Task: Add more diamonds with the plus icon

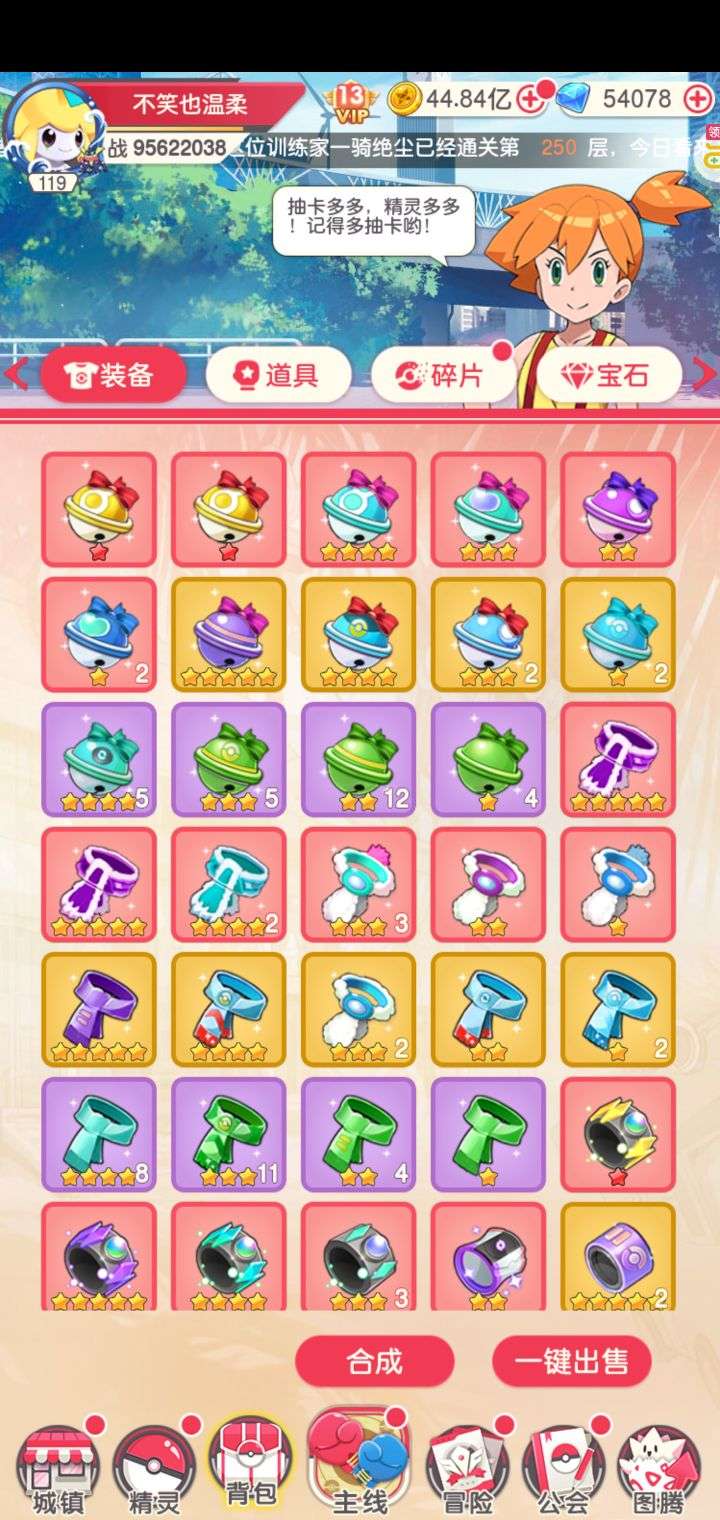Action: pyautogui.click(x=697, y=98)
